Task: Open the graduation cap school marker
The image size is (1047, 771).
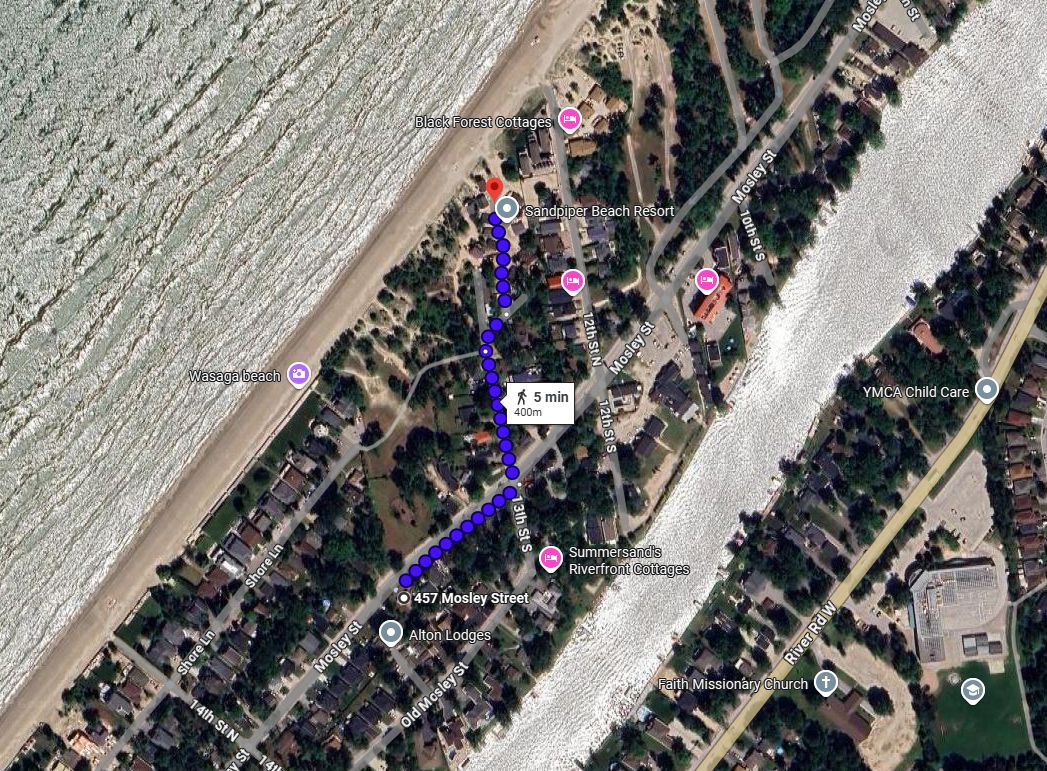Action: [972, 690]
